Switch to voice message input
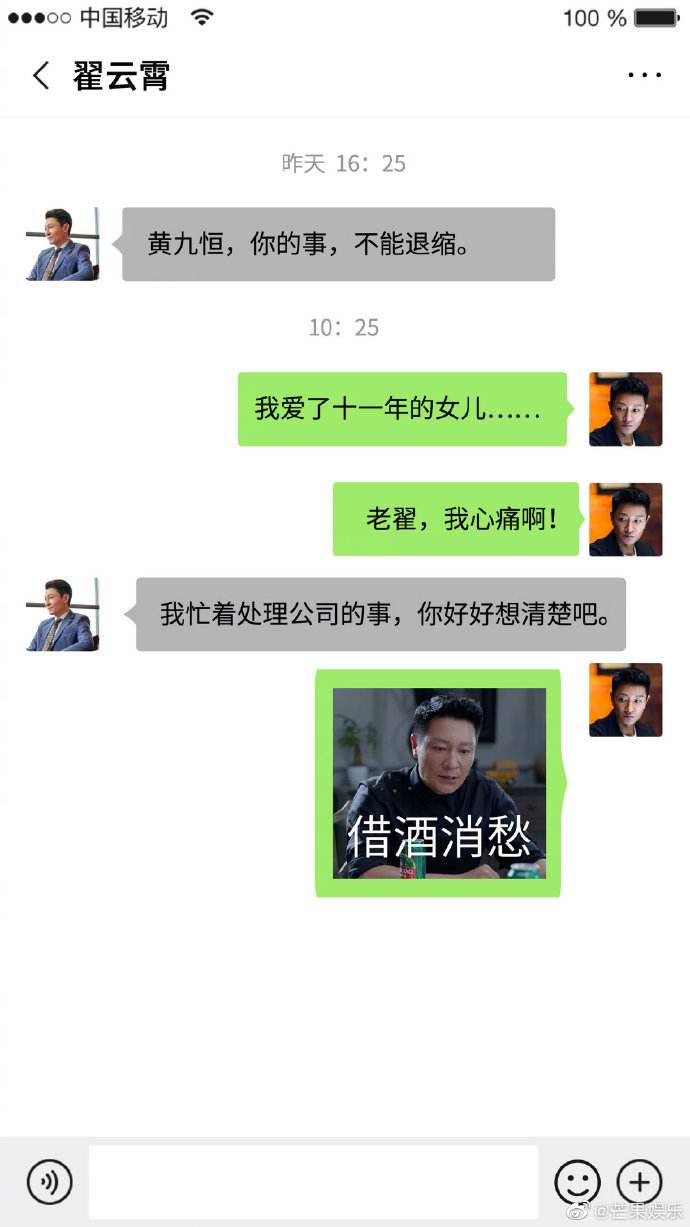 coord(49,1183)
